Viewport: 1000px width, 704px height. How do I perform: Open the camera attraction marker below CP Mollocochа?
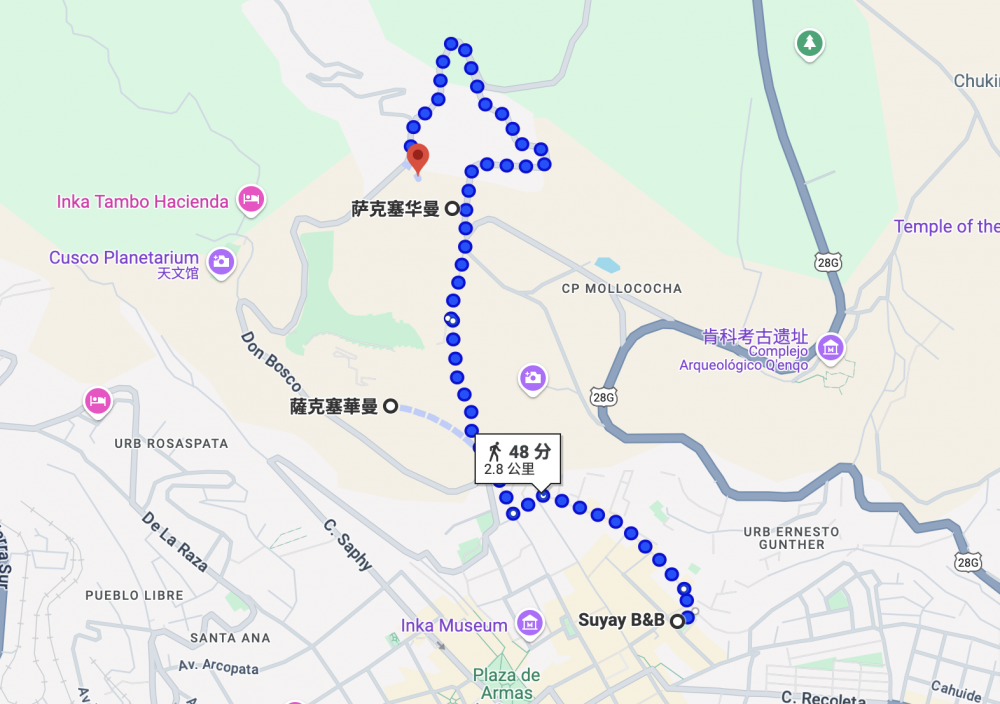click(532, 378)
